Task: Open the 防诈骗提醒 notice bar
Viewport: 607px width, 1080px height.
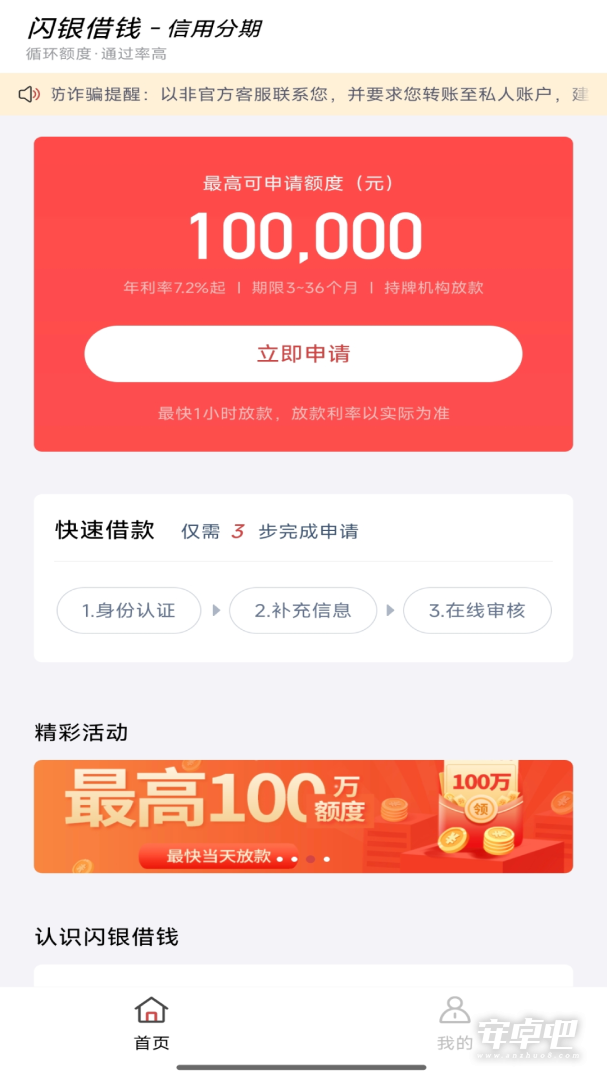Action: (x=303, y=94)
